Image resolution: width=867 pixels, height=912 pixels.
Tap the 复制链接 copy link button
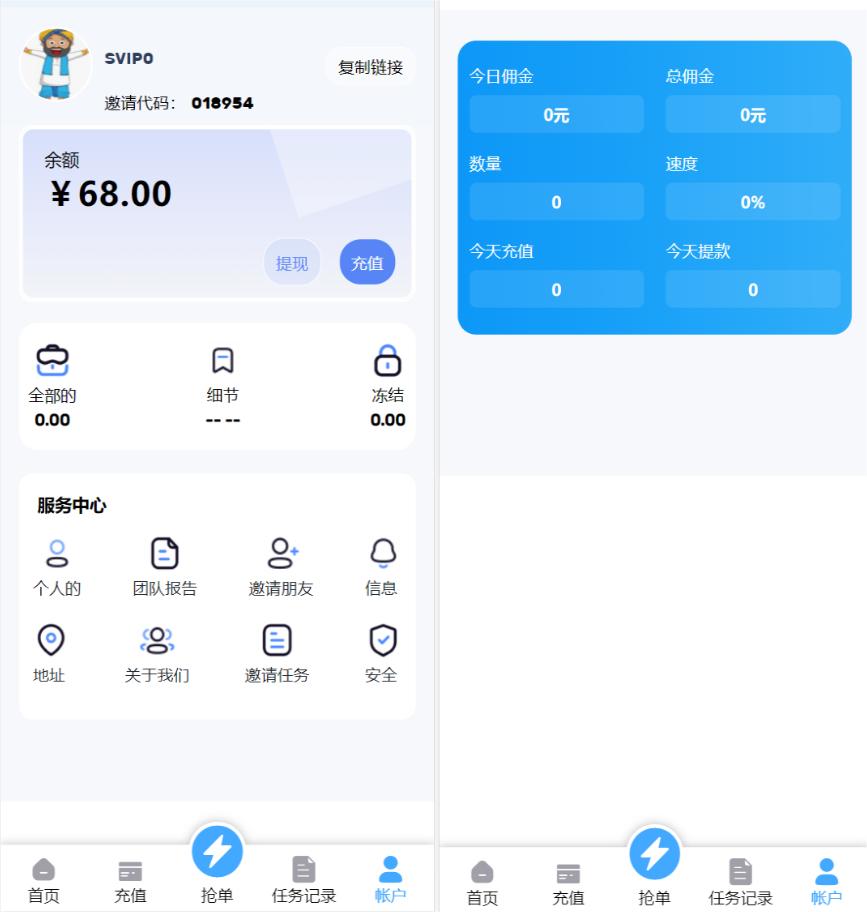370,67
